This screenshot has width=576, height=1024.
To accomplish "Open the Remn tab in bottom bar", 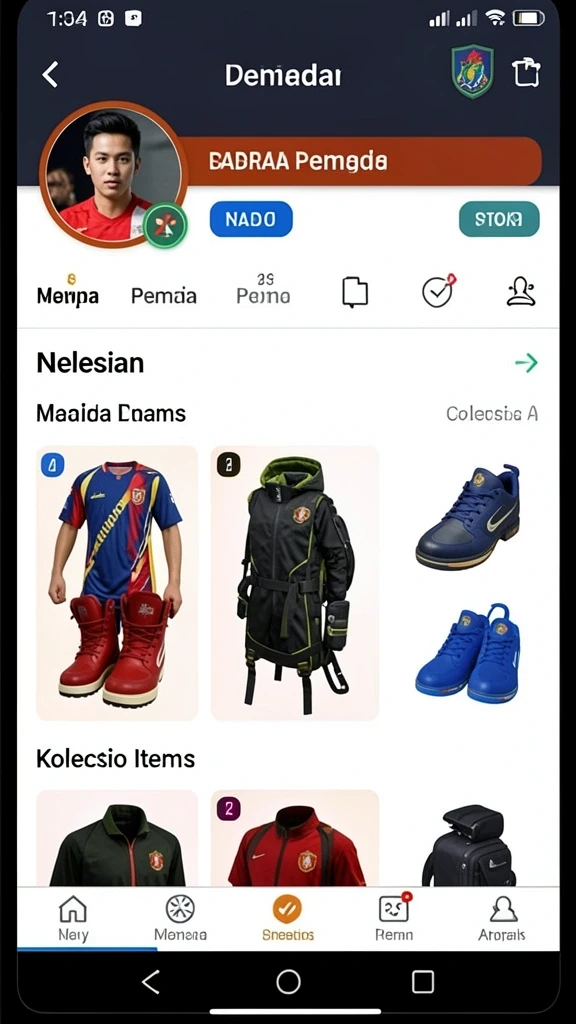I will click(x=394, y=918).
